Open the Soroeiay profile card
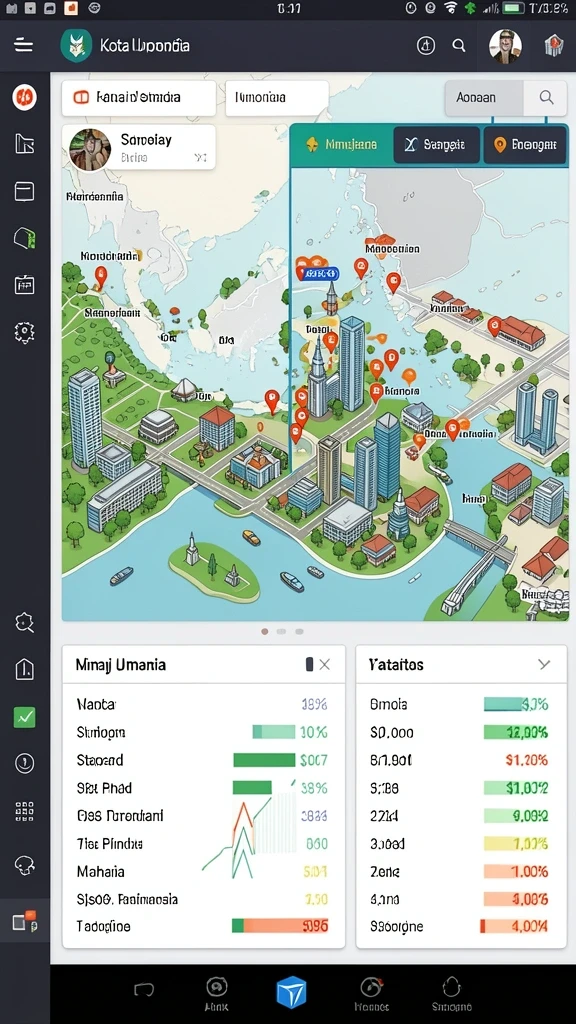 138,148
